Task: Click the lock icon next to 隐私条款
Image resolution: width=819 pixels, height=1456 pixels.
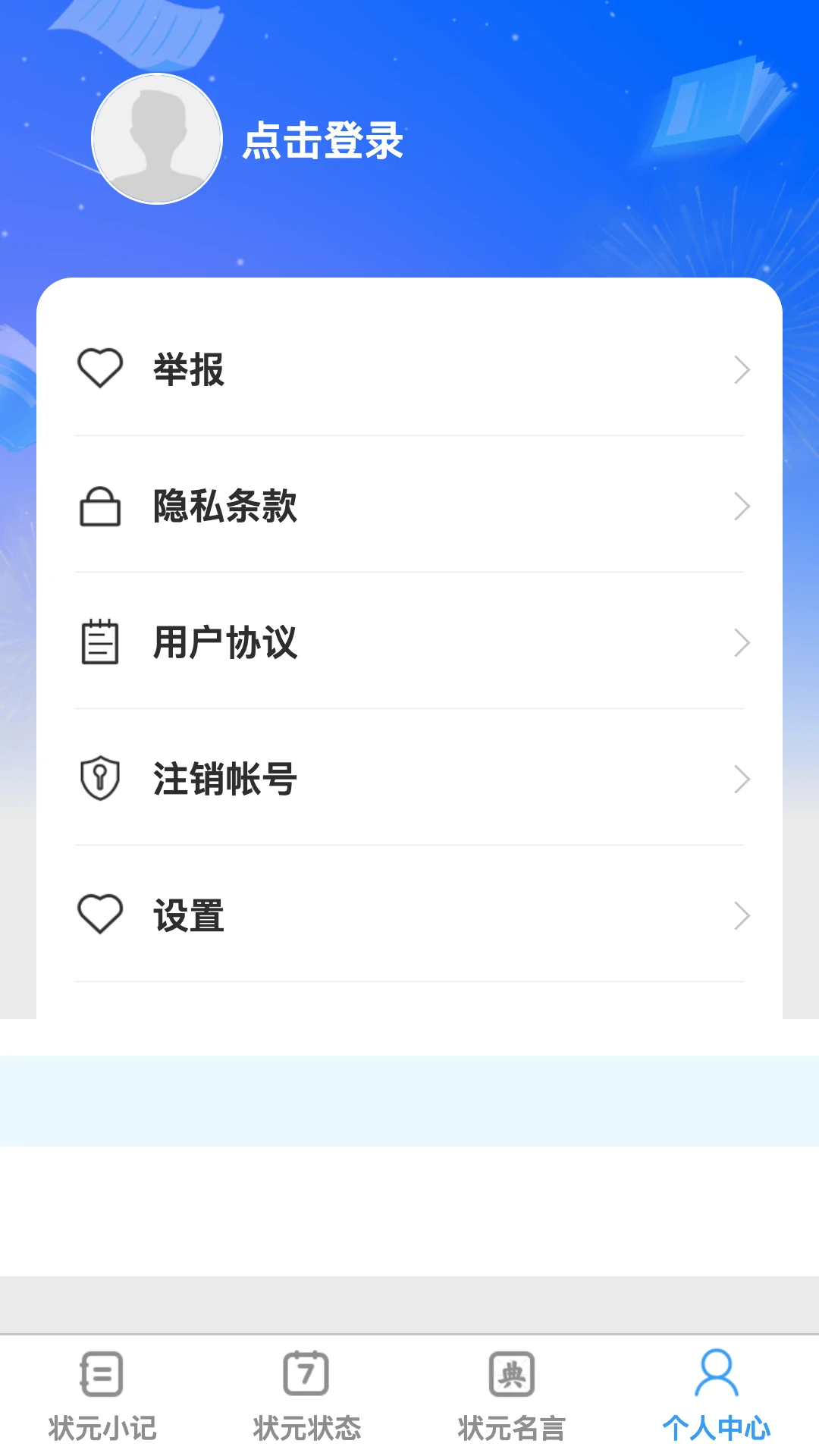Action: tap(100, 506)
